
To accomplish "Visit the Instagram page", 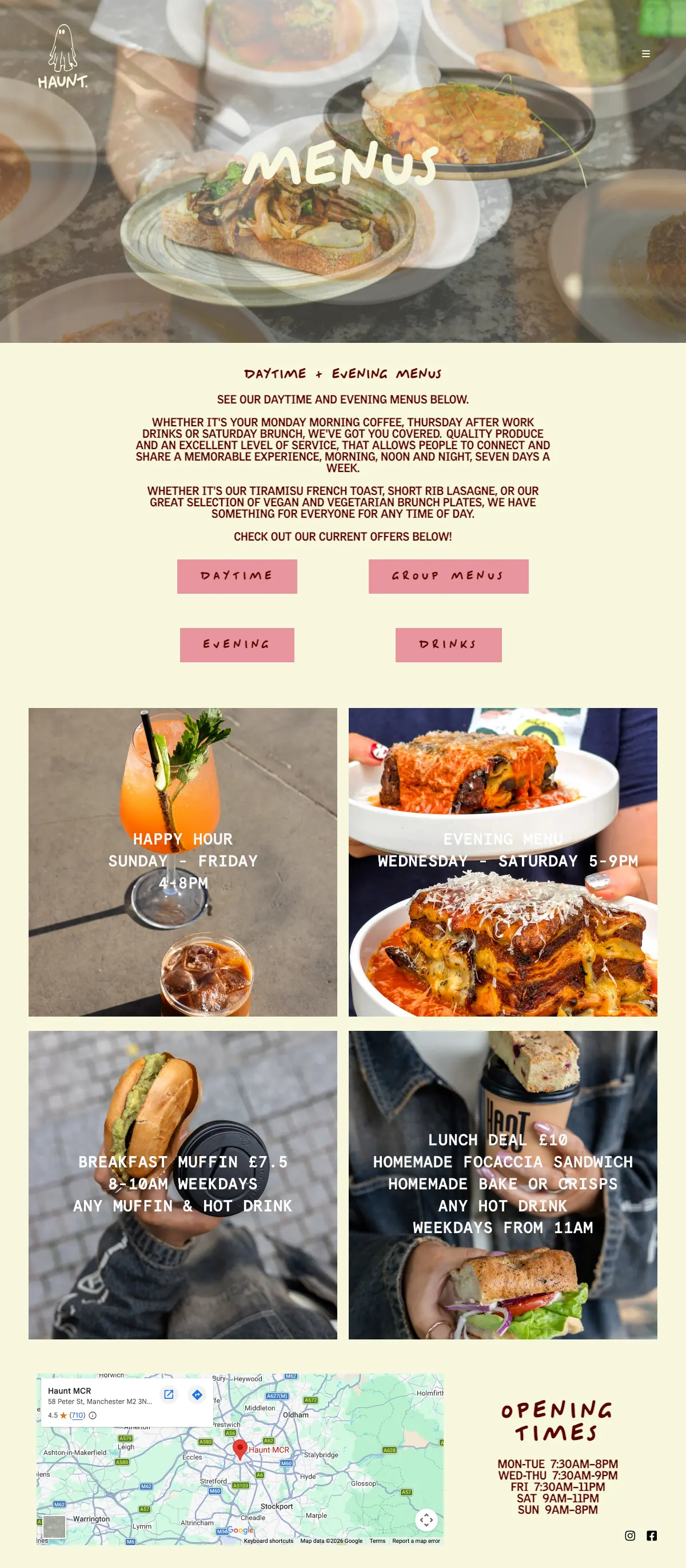I will point(630,1535).
